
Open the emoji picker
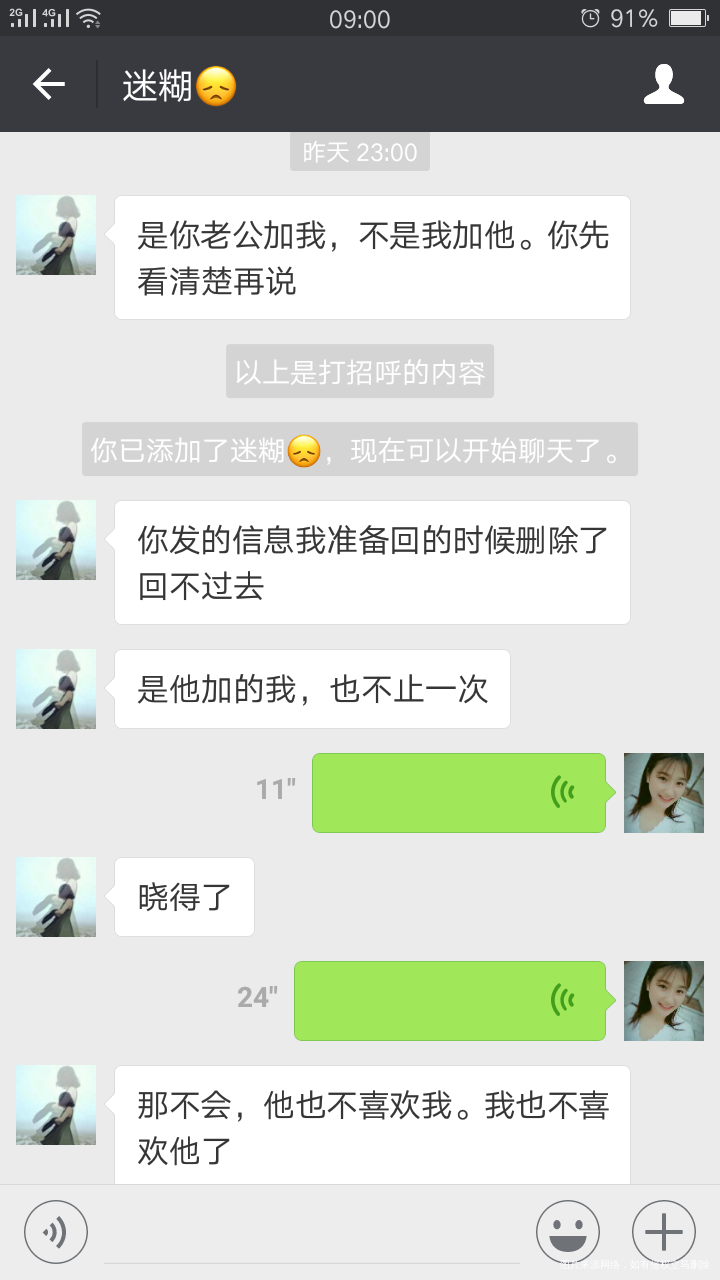[567, 1231]
